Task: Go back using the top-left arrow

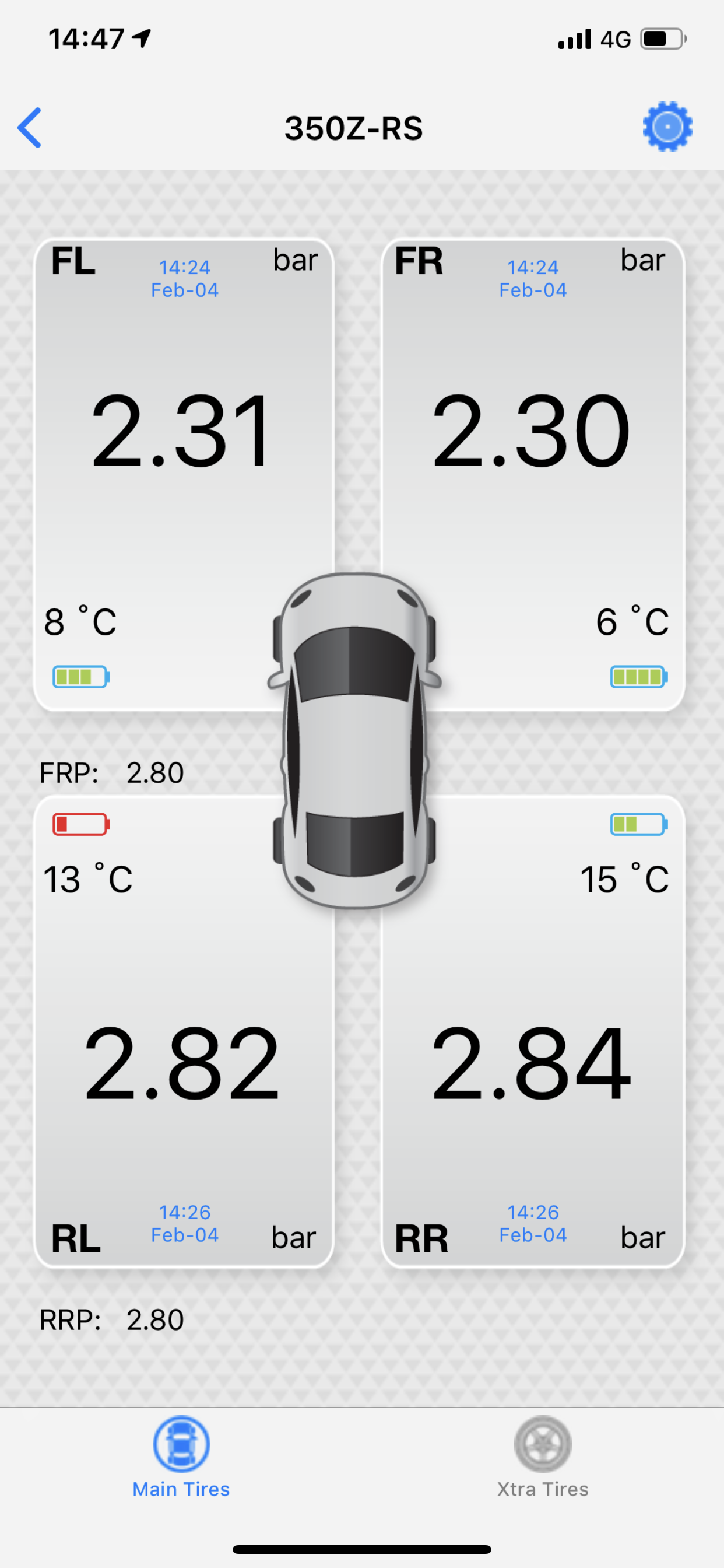Action: pos(29,128)
